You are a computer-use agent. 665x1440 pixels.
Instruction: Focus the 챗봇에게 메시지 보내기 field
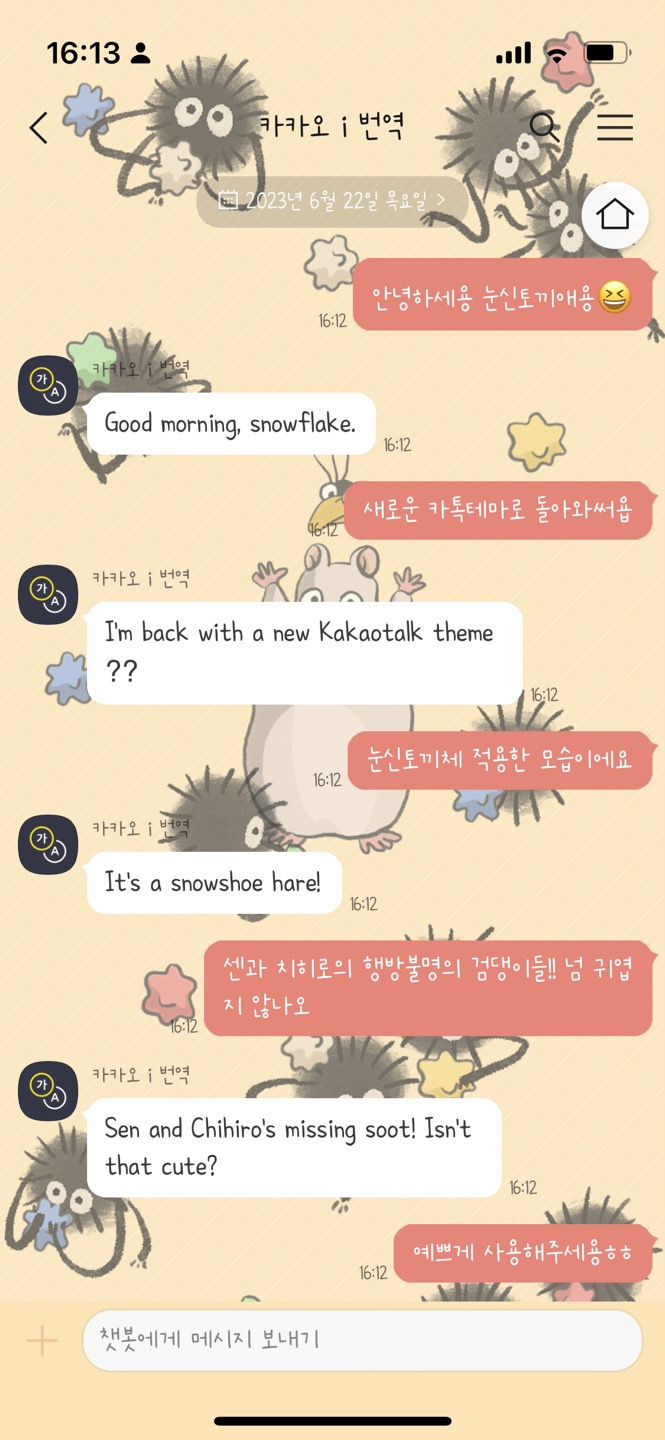(362, 1341)
